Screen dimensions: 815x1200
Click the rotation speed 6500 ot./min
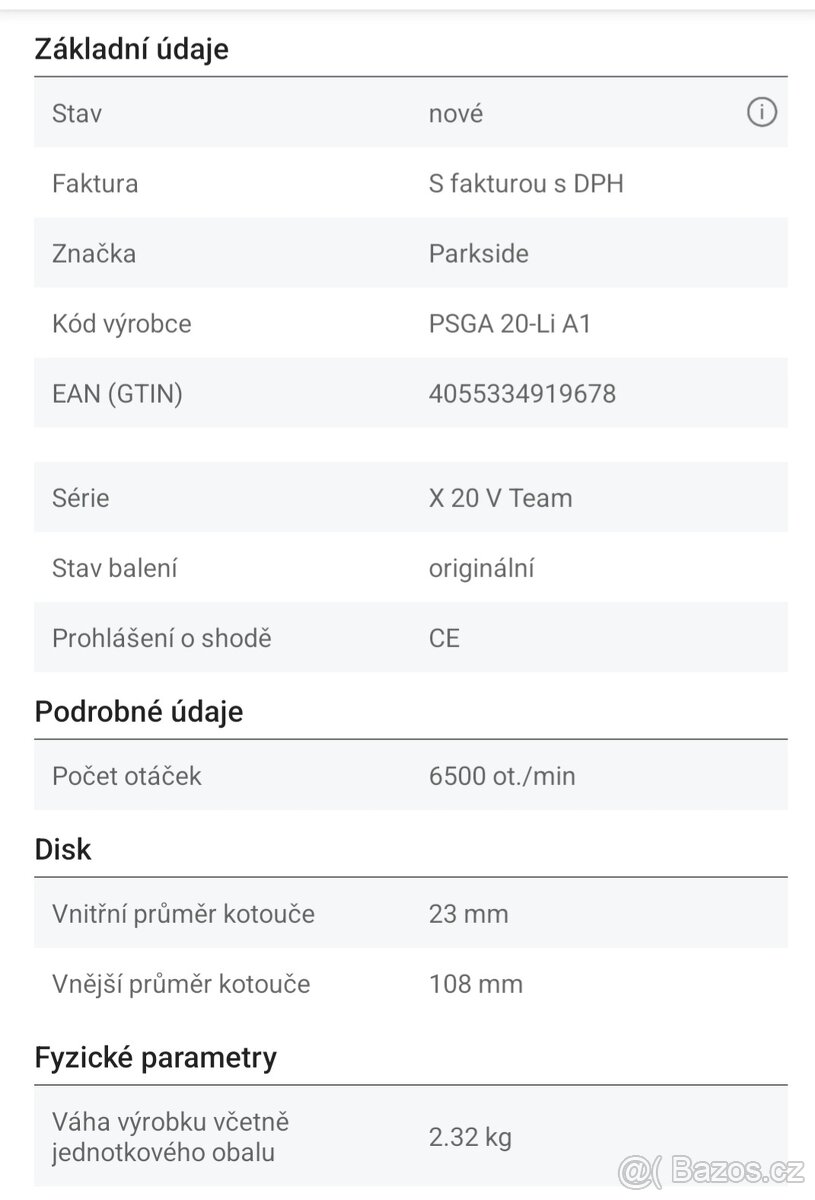[503, 776]
